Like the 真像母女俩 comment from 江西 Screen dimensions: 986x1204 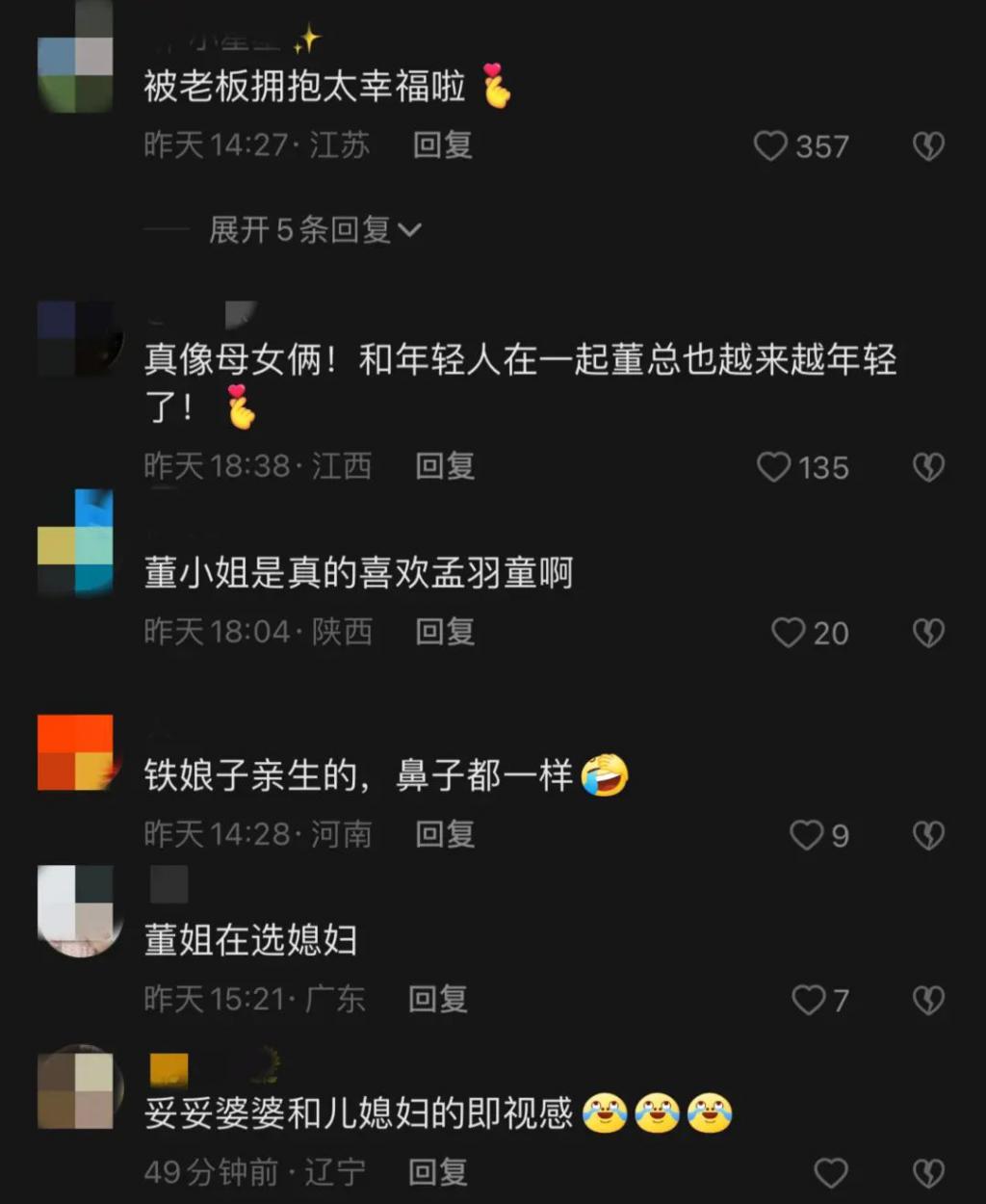click(x=773, y=467)
